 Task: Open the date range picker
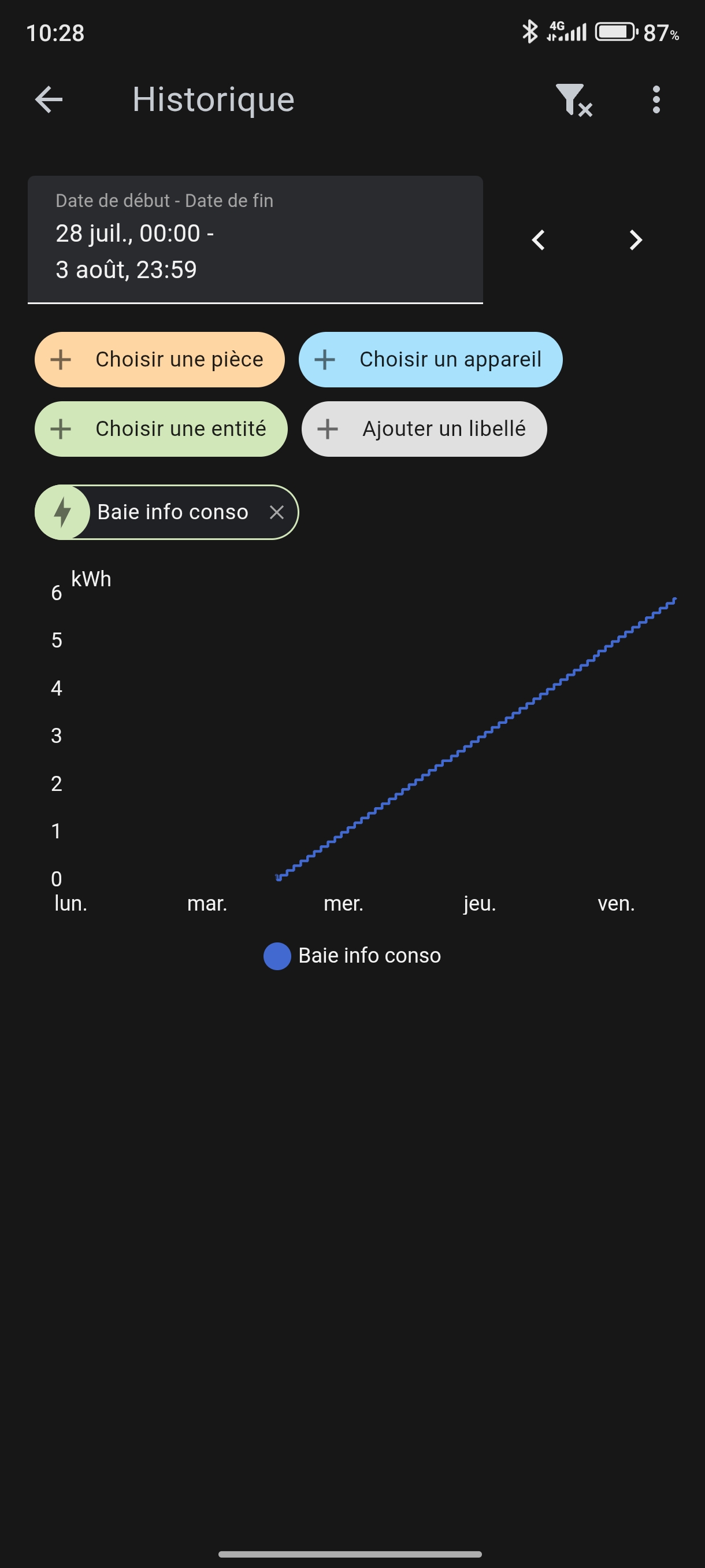[255, 240]
